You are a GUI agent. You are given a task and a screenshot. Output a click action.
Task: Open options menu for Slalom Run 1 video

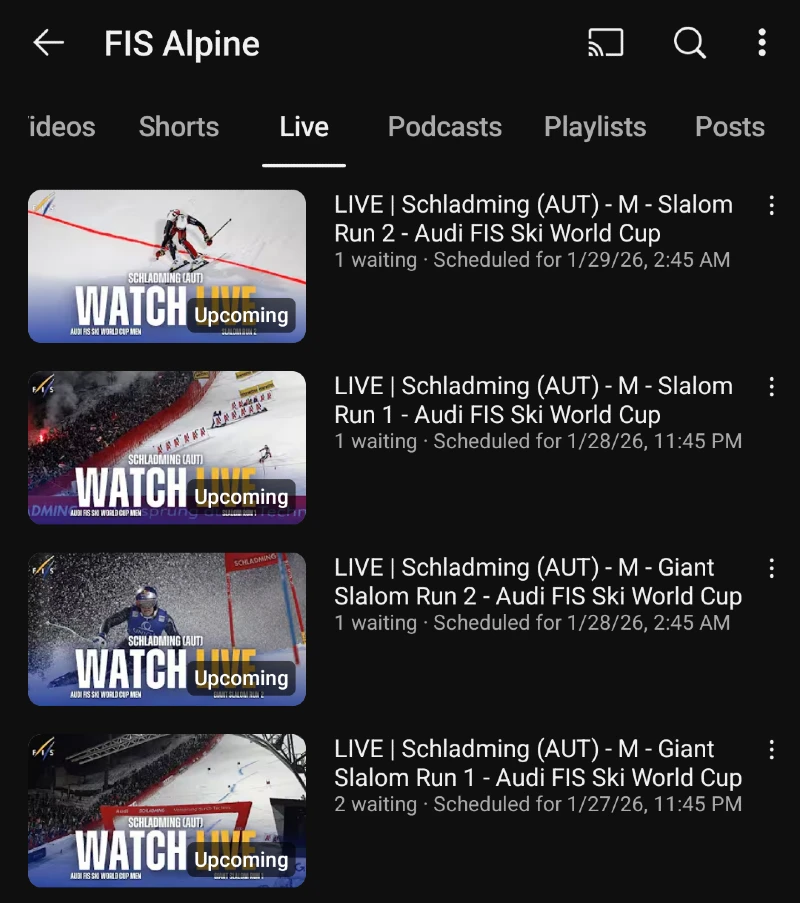[x=772, y=386]
